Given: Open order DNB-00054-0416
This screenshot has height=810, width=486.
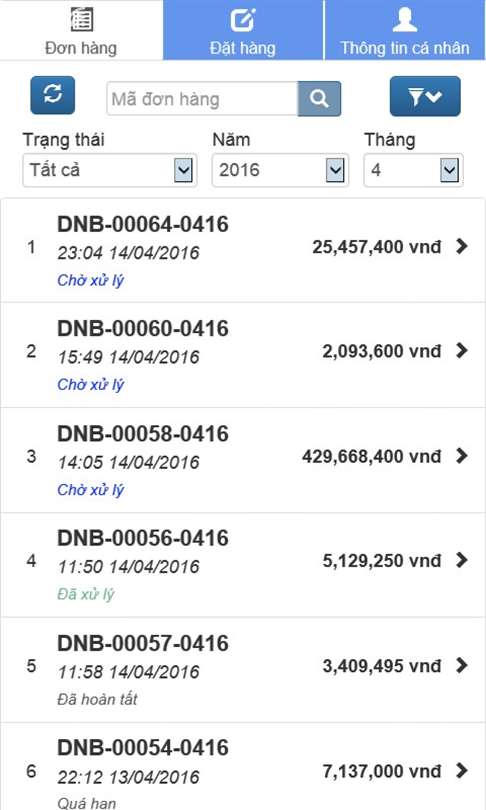Looking at the screenshot, I should (243, 767).
